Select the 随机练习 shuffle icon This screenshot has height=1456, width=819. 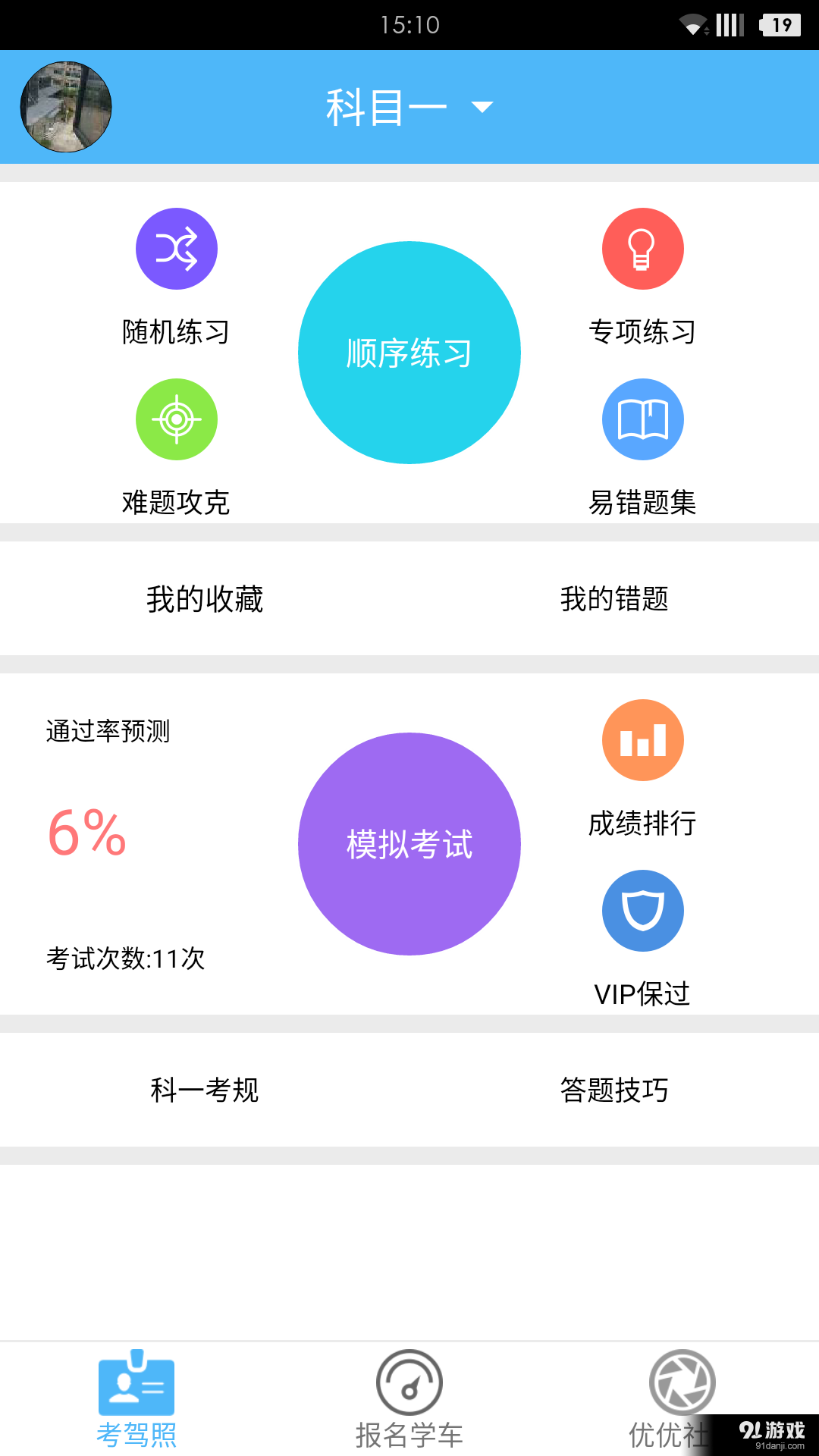(176, 248)
